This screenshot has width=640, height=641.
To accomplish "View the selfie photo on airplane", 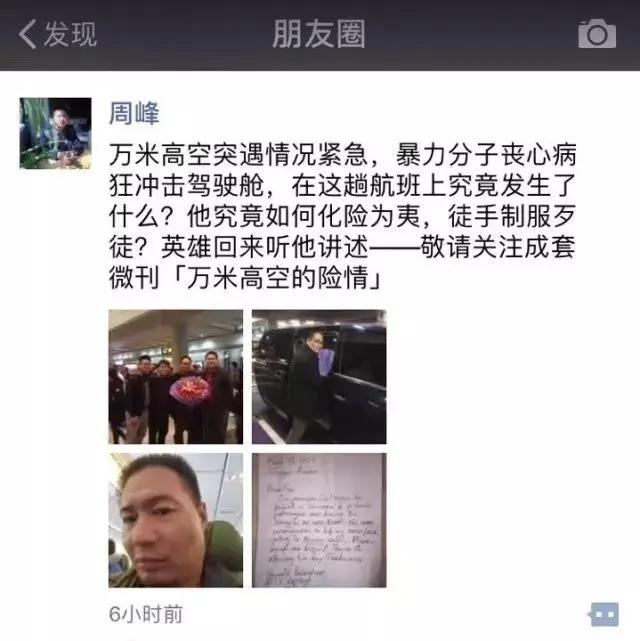I will [x=175, y=520].
